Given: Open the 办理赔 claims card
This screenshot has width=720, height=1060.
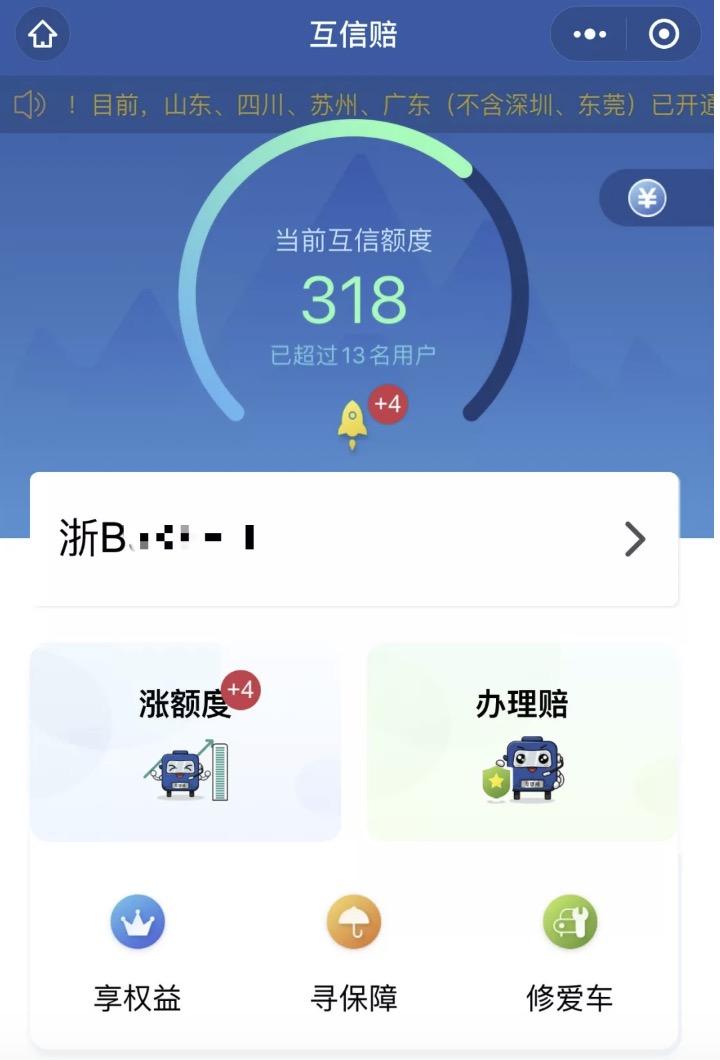Looking at the screenshot, I should click(523, 742).
